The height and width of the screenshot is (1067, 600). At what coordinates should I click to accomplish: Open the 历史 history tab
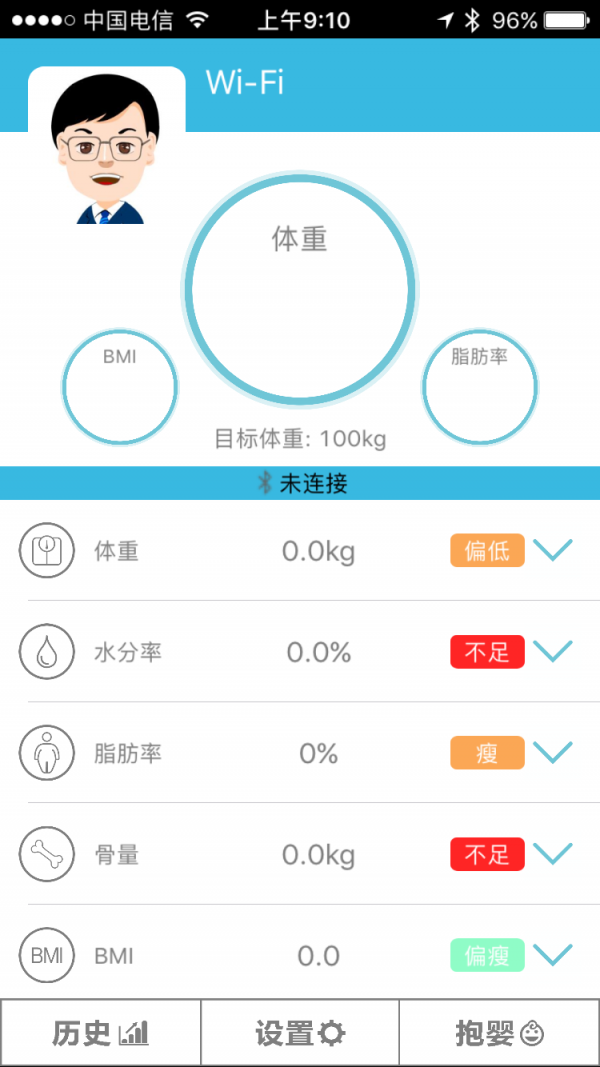(100, 1034)
